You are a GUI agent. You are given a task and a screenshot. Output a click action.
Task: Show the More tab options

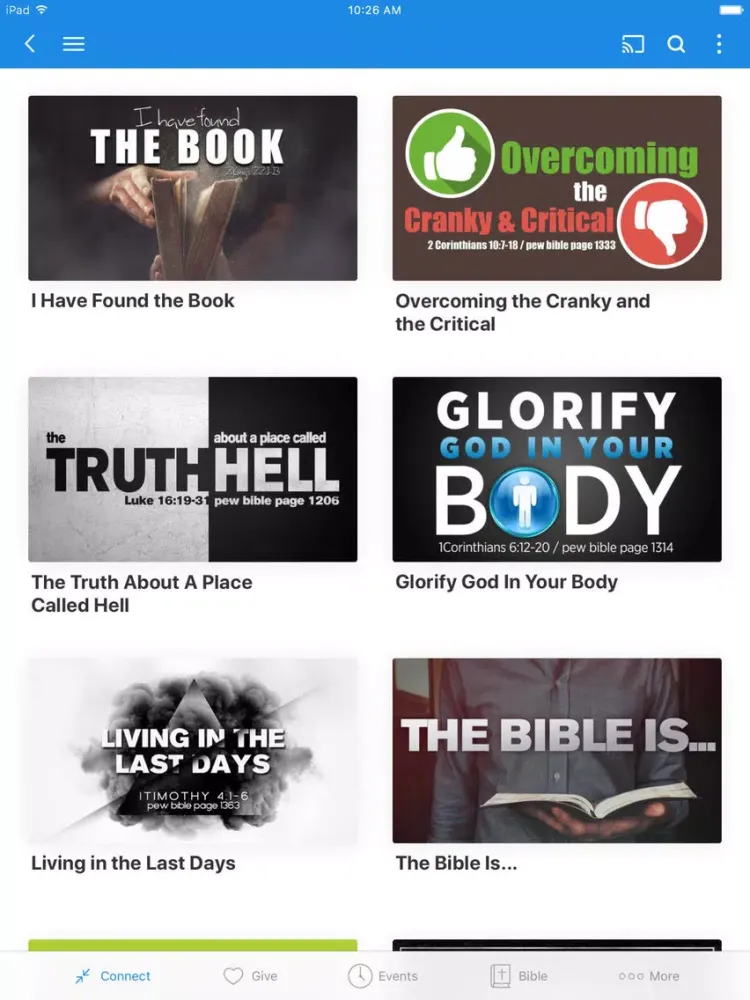coord(649,976)
